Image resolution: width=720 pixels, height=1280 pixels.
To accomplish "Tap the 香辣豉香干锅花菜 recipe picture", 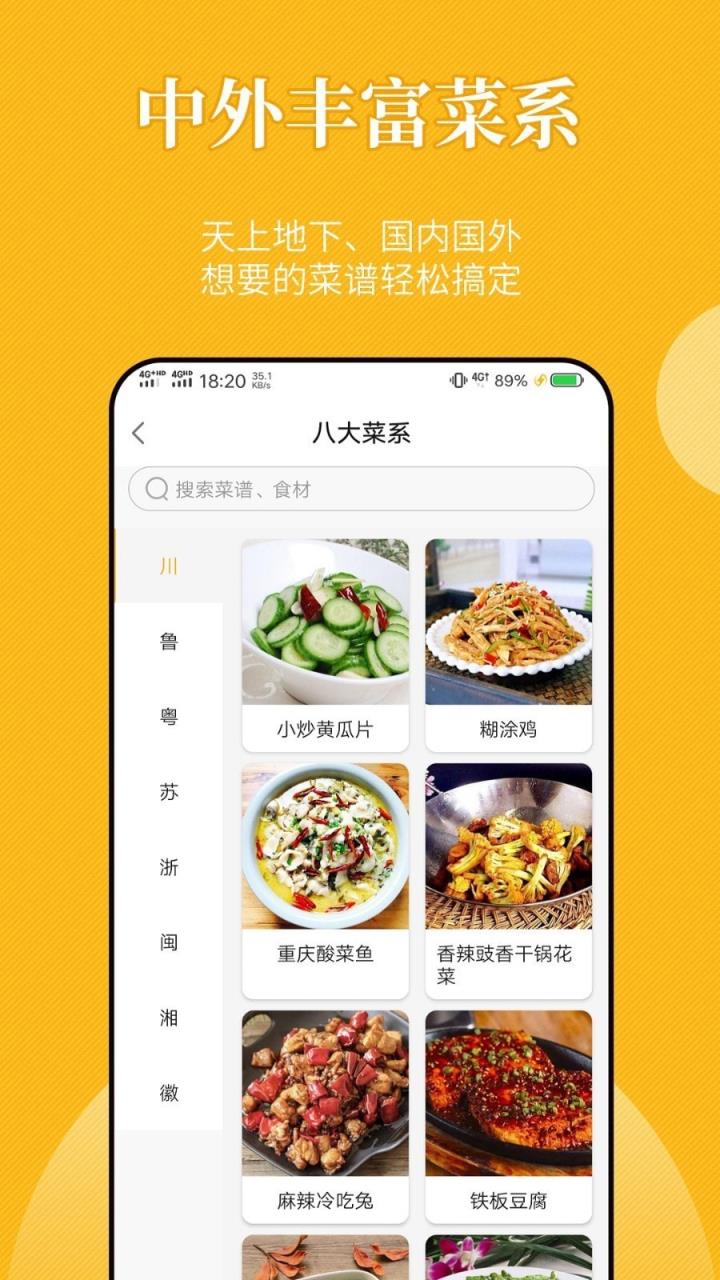I will tap(508, 845).
